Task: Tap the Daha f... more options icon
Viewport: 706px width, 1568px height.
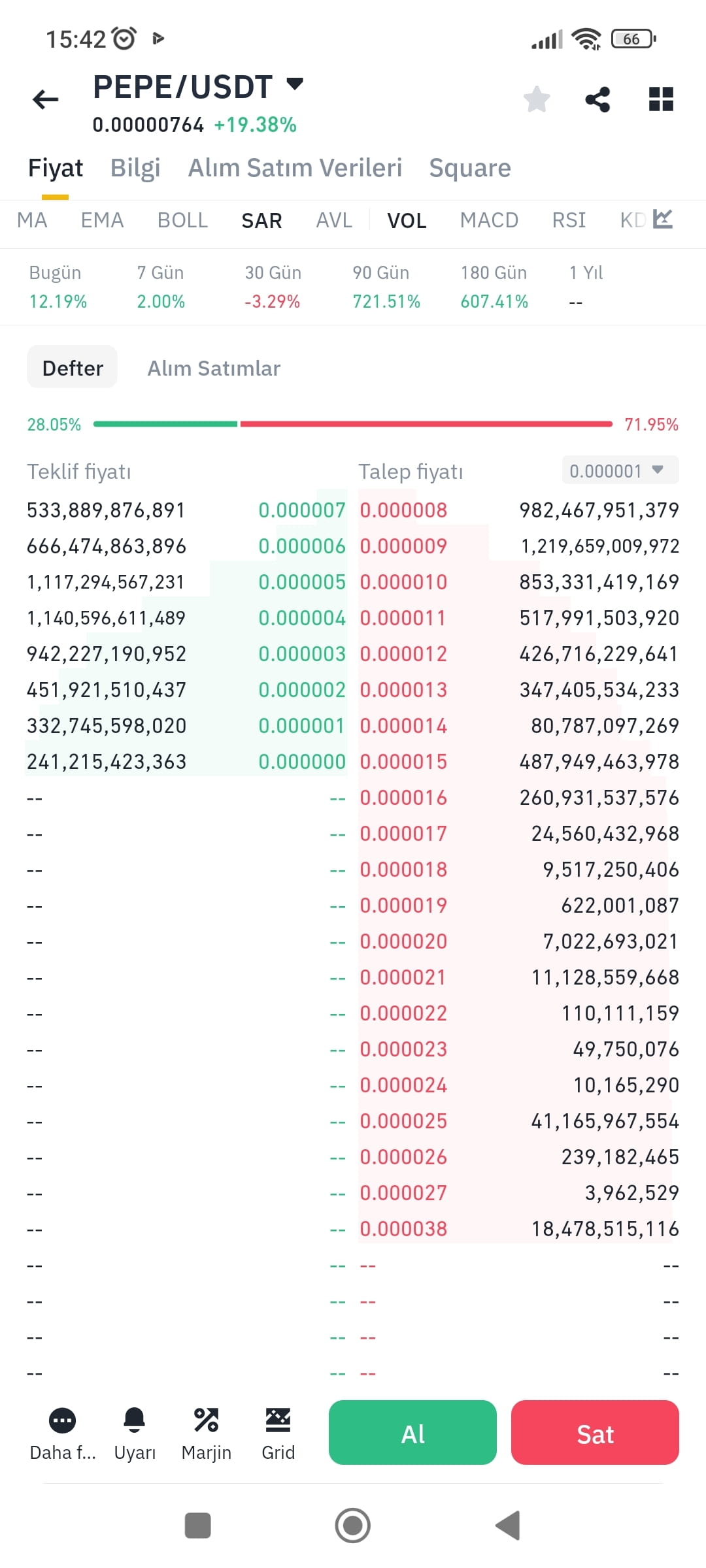Action: click(x=63, y=1421)
